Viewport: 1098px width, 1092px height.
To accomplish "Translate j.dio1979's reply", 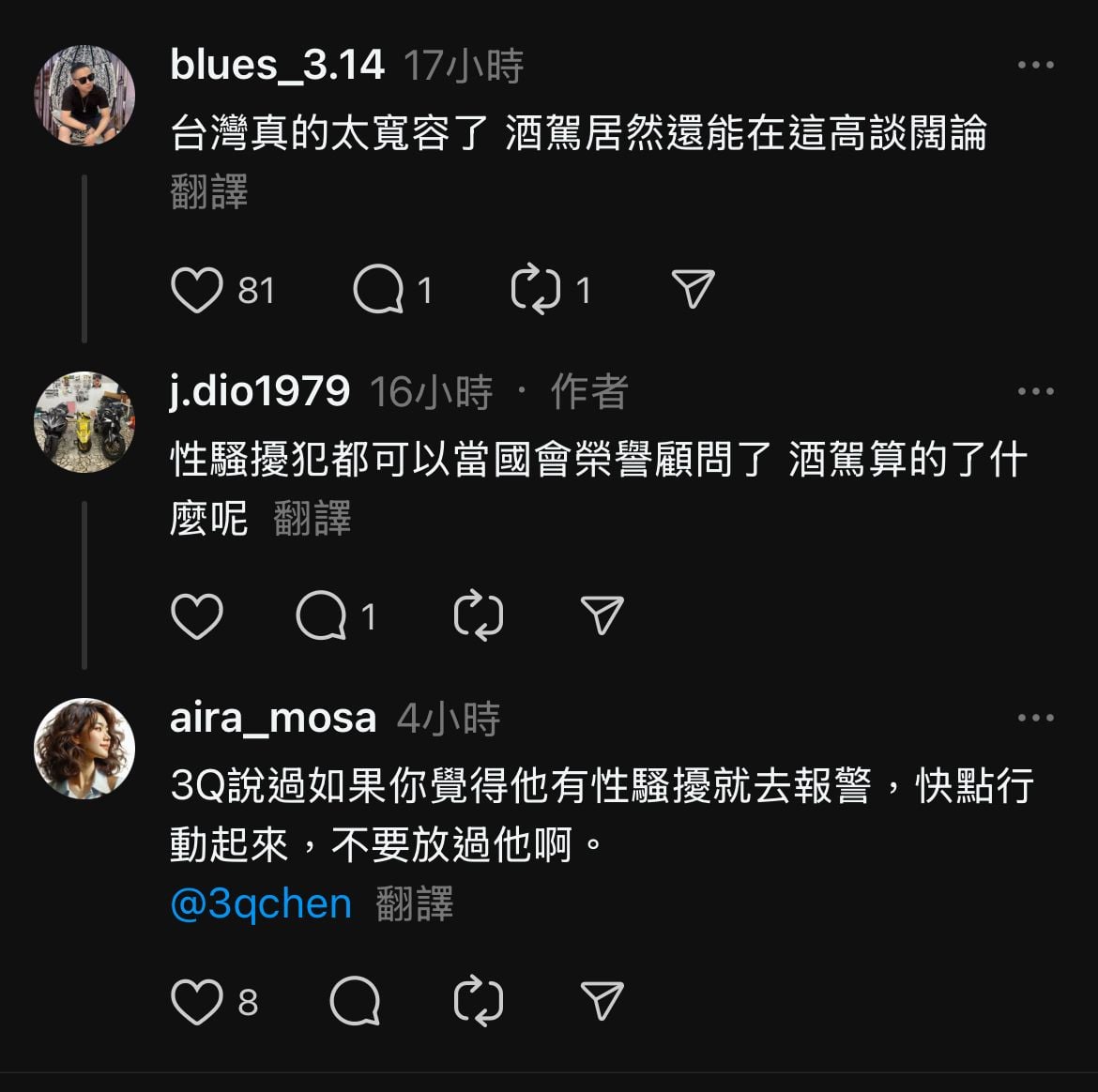I will 312,518.
